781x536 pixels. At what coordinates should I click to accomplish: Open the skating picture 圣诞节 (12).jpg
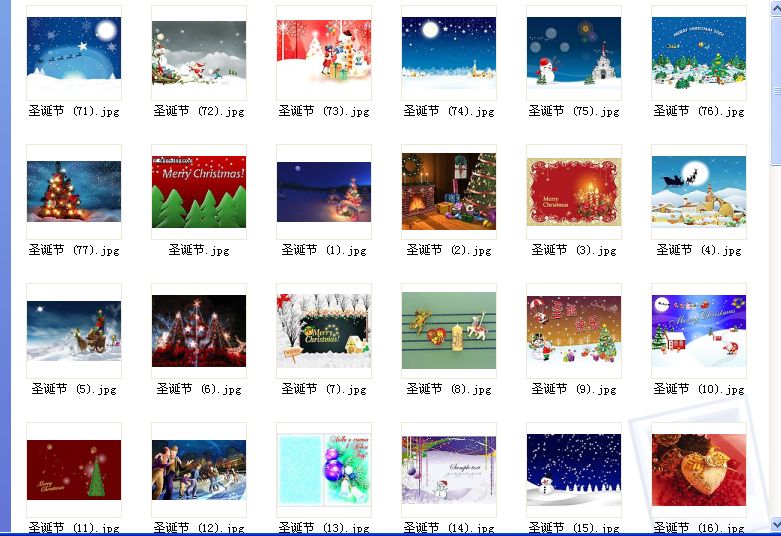pos(198,469)
